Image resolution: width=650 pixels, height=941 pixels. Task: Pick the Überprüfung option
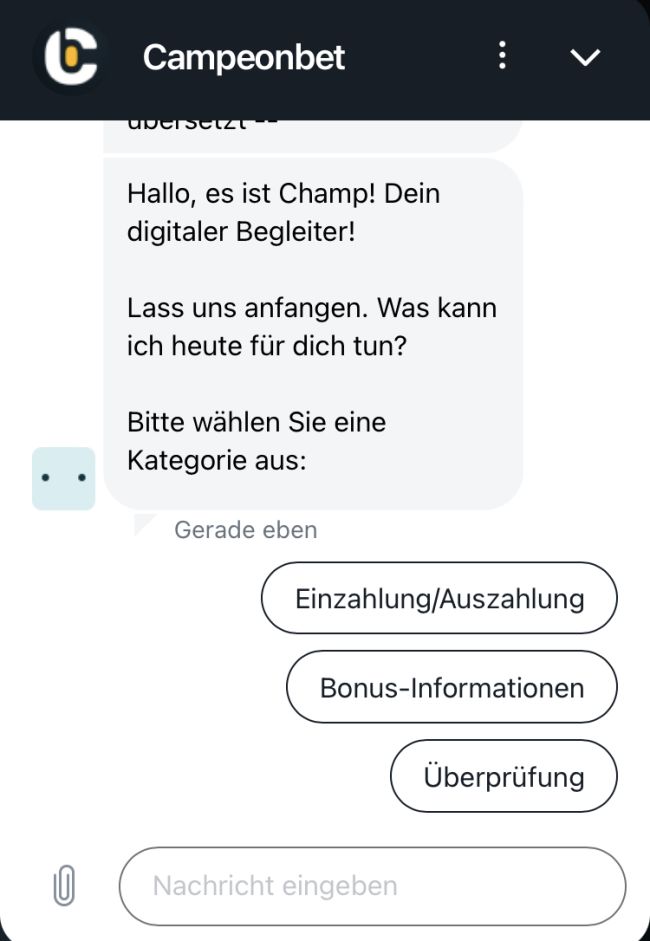(x=503, y=776)
